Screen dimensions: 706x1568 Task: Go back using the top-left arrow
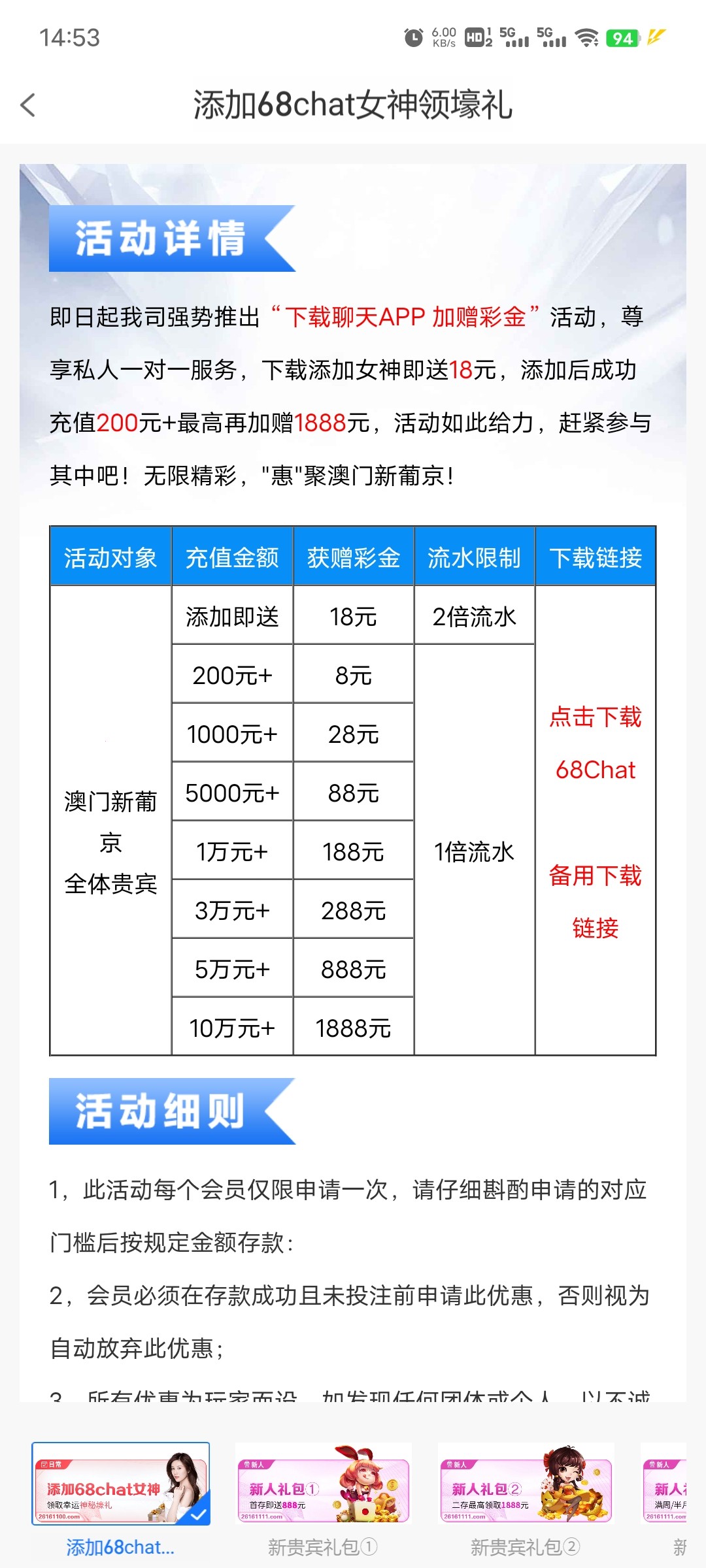click(28, 105)
